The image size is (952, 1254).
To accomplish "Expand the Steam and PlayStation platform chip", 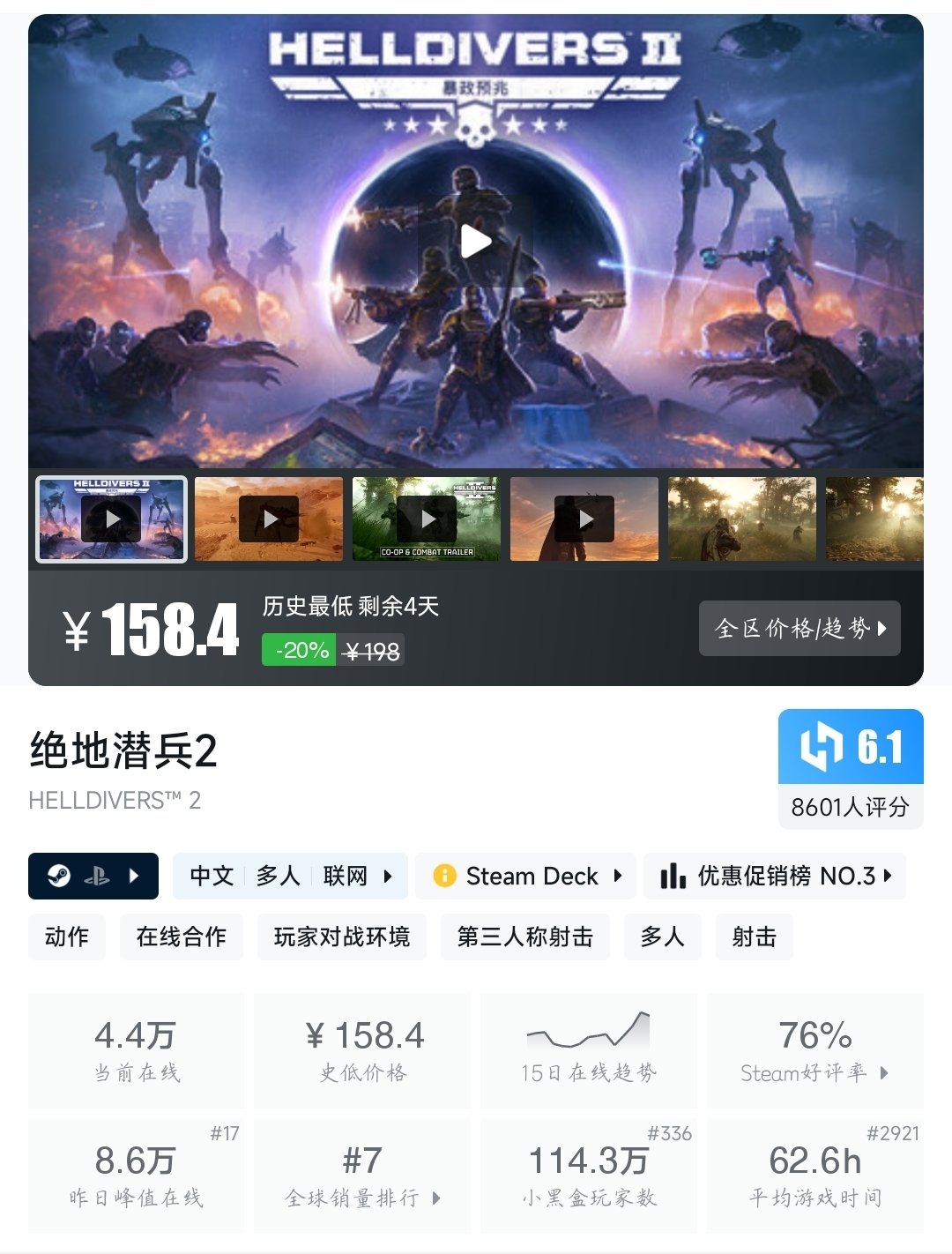I will tap(93, 876).
